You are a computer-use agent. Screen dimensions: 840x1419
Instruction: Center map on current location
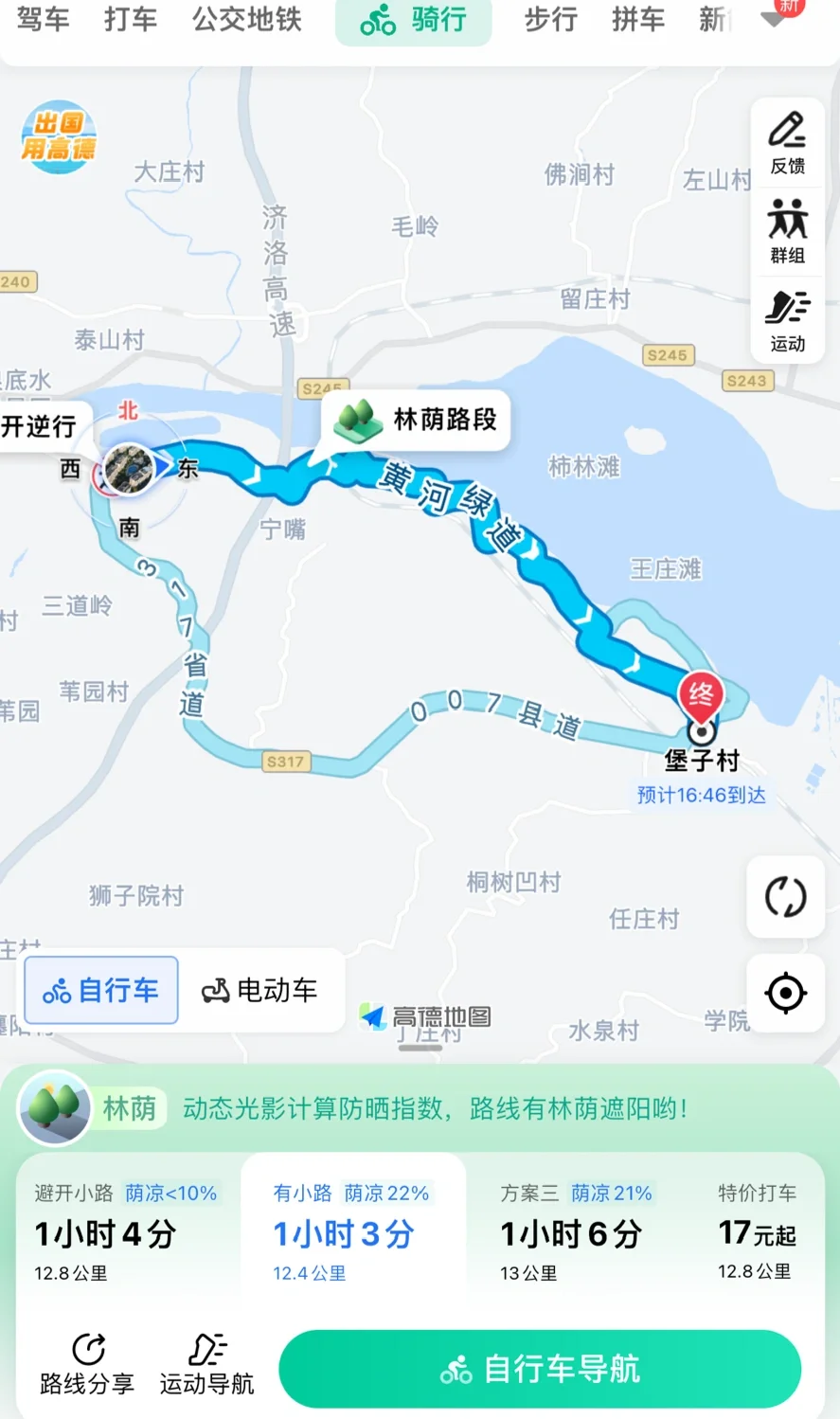(785, 994)
